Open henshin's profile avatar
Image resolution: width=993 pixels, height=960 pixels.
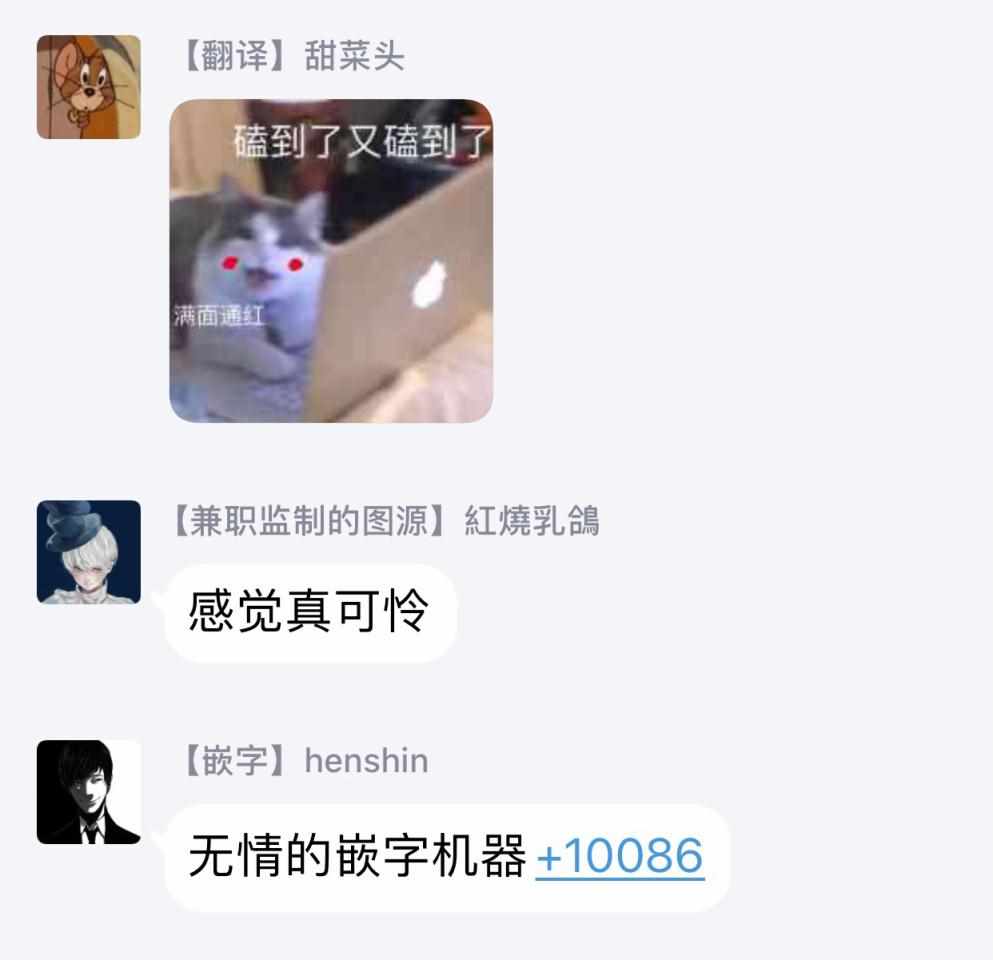click(88, 792)
